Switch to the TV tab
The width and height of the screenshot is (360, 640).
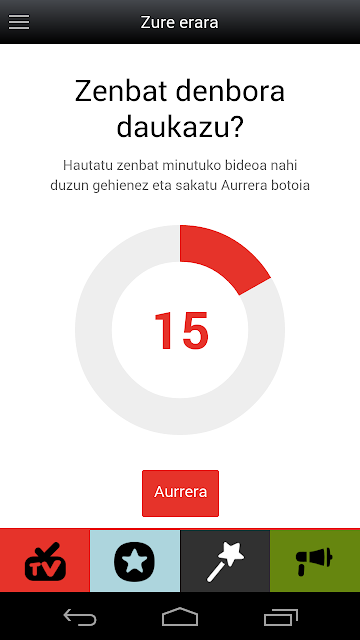tap(45, 561)
